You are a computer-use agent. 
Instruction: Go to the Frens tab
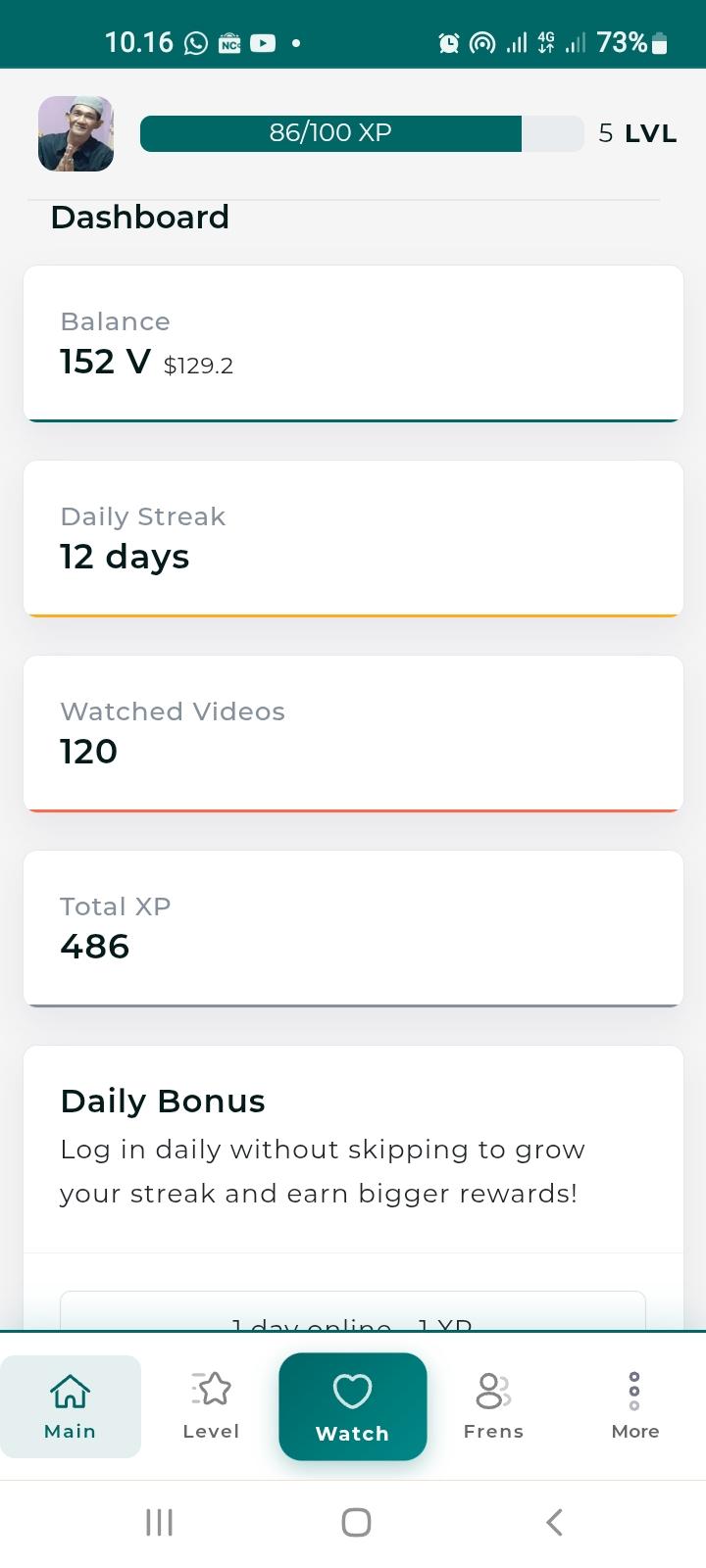click(x=493, y=1406)
